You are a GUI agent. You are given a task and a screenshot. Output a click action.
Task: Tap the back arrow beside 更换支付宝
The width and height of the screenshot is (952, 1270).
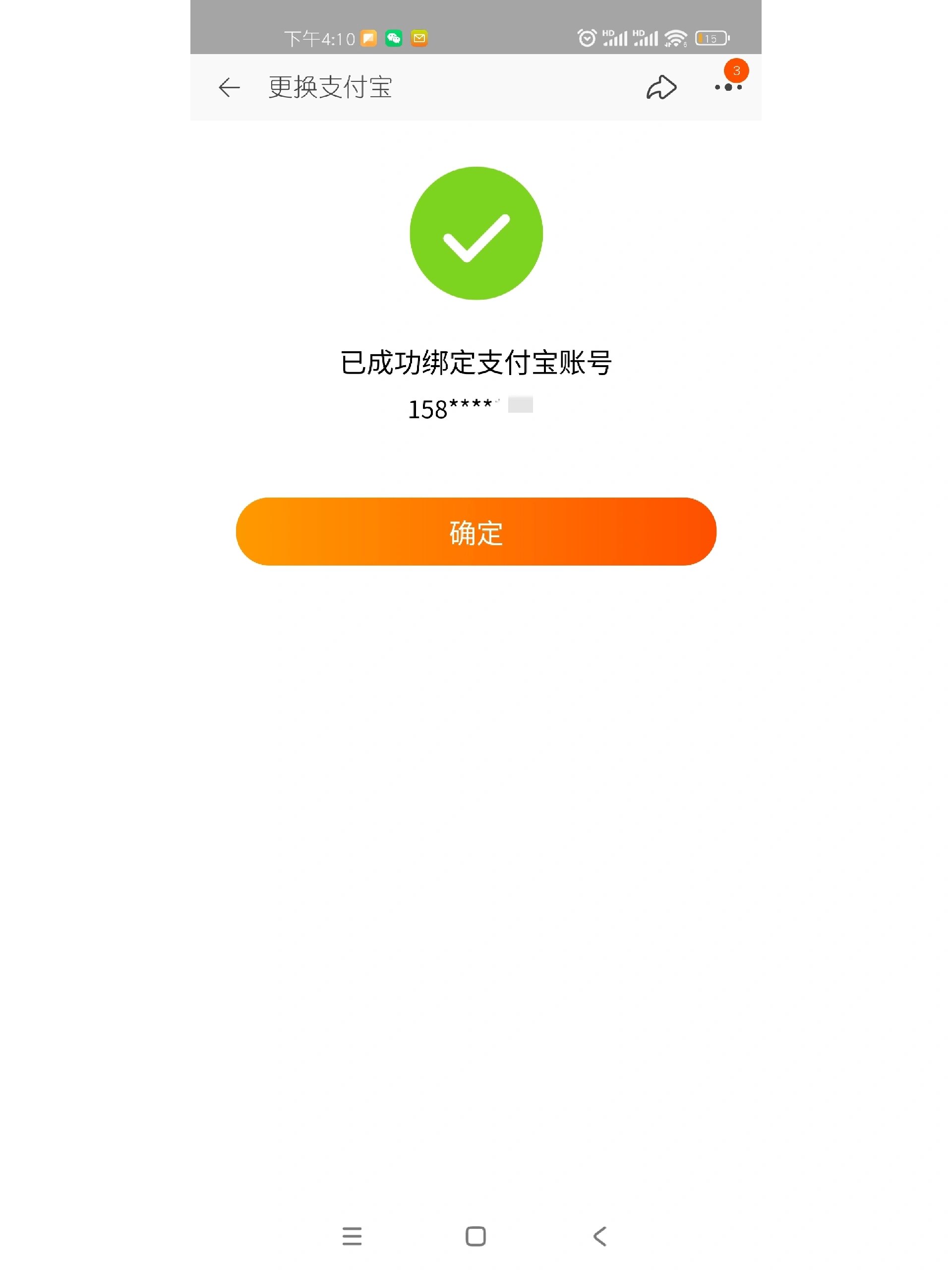click(229, 87)
